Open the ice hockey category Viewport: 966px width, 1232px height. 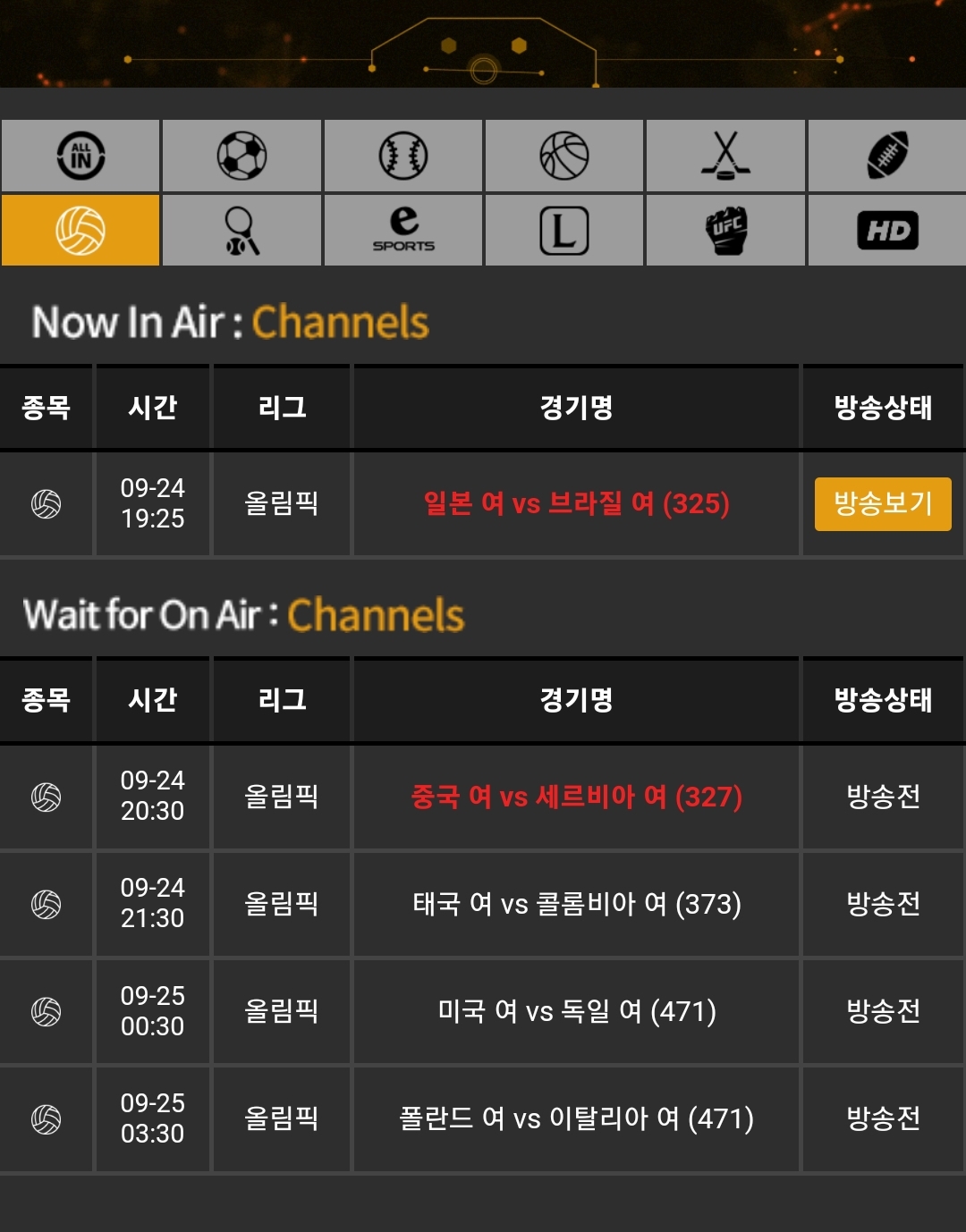pos(725,156)
